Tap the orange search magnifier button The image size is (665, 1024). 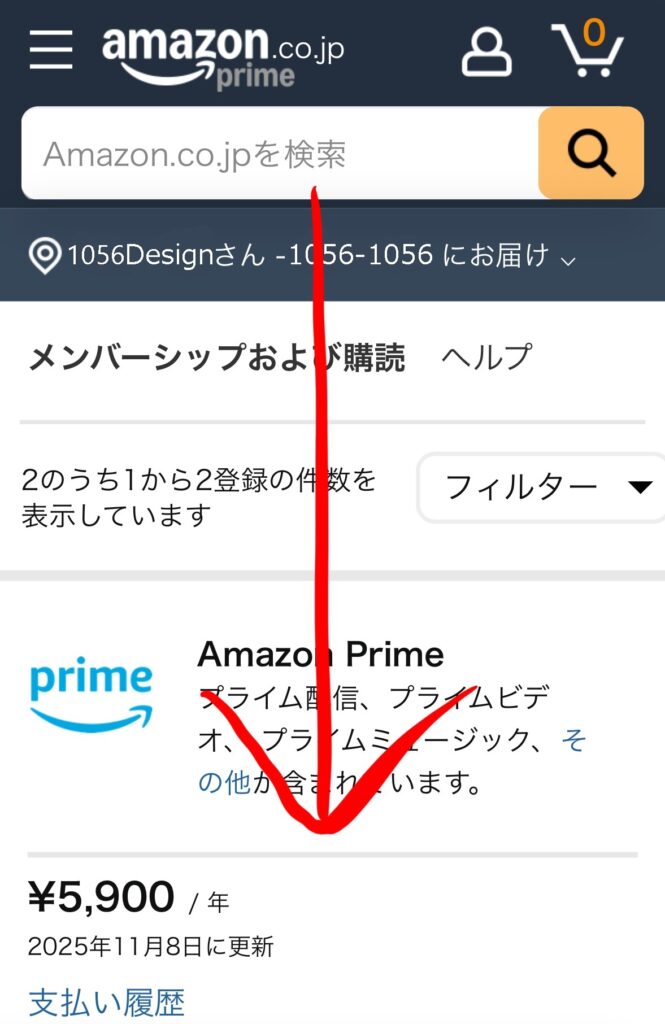pyautogui.click(x=590, y=153)
